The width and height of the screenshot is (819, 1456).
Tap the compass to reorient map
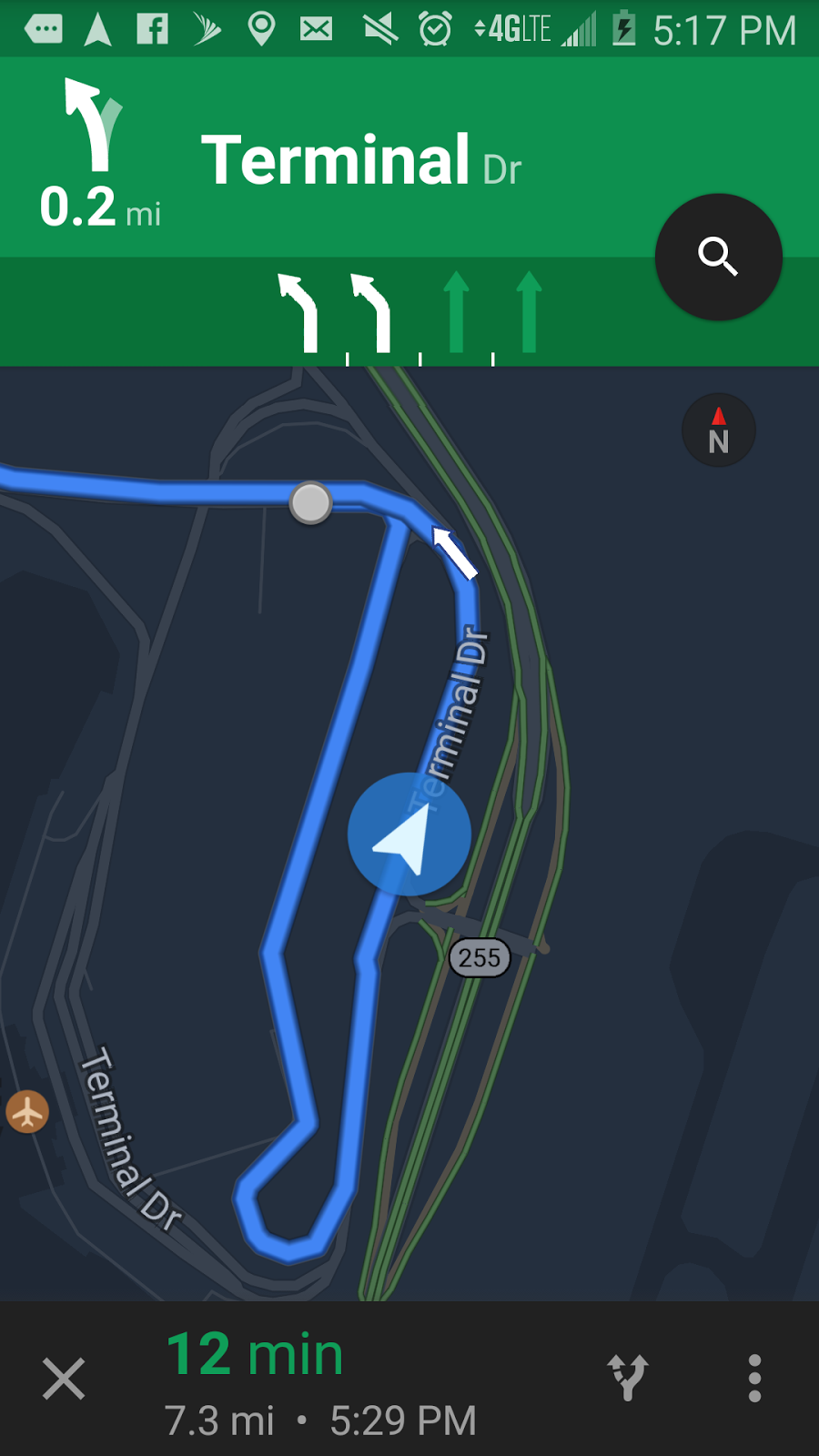coord(718,430)
